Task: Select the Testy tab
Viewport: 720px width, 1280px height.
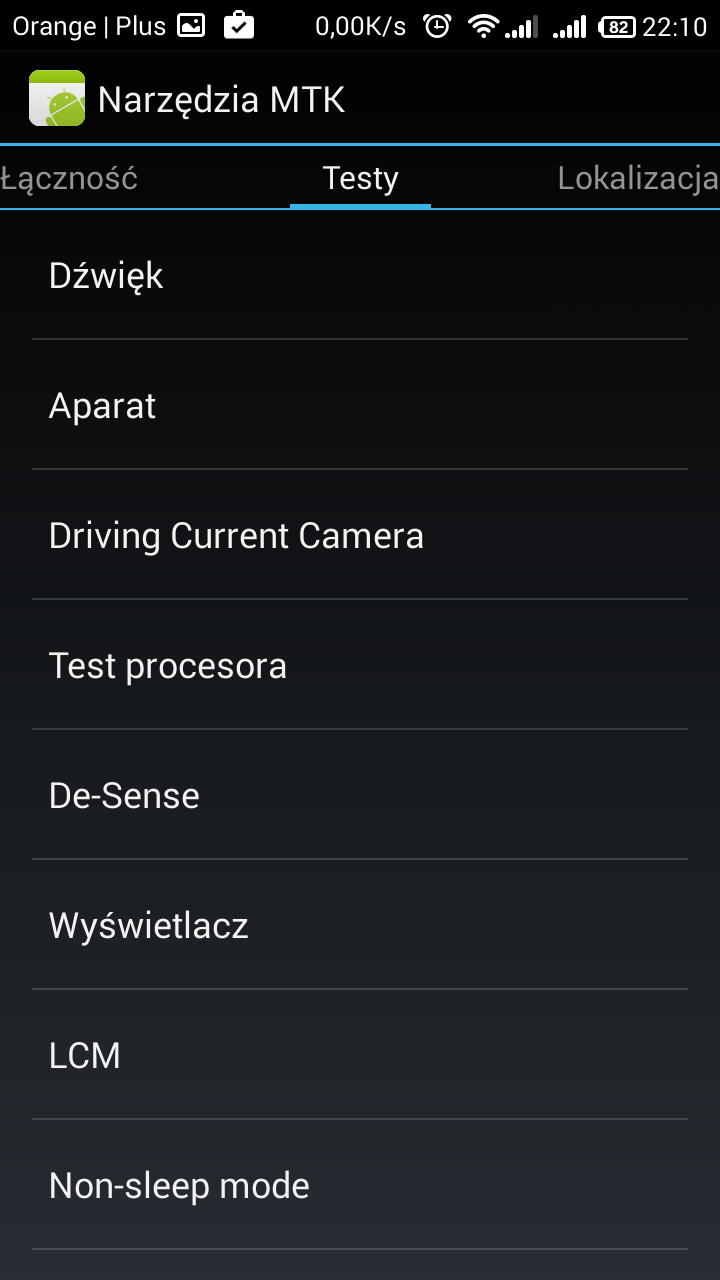Action: coord(360,179)
